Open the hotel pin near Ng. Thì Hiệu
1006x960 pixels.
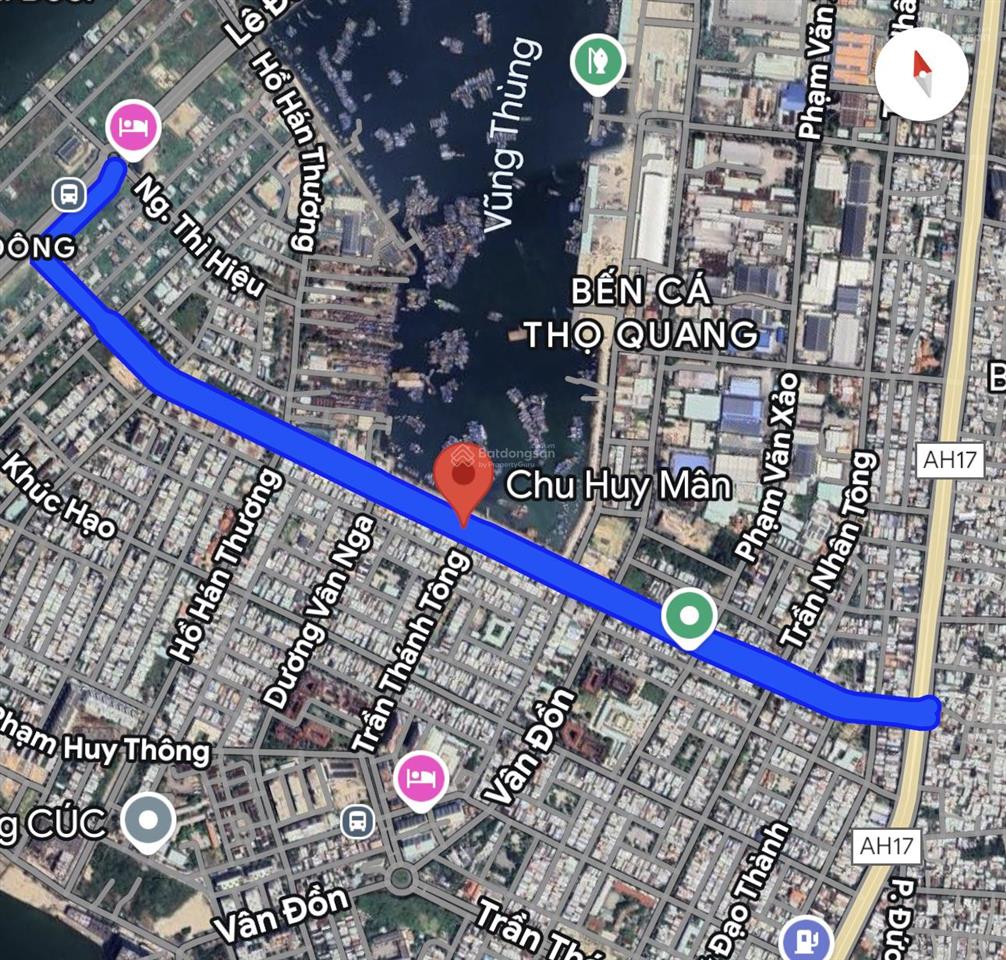click(134, 126)
